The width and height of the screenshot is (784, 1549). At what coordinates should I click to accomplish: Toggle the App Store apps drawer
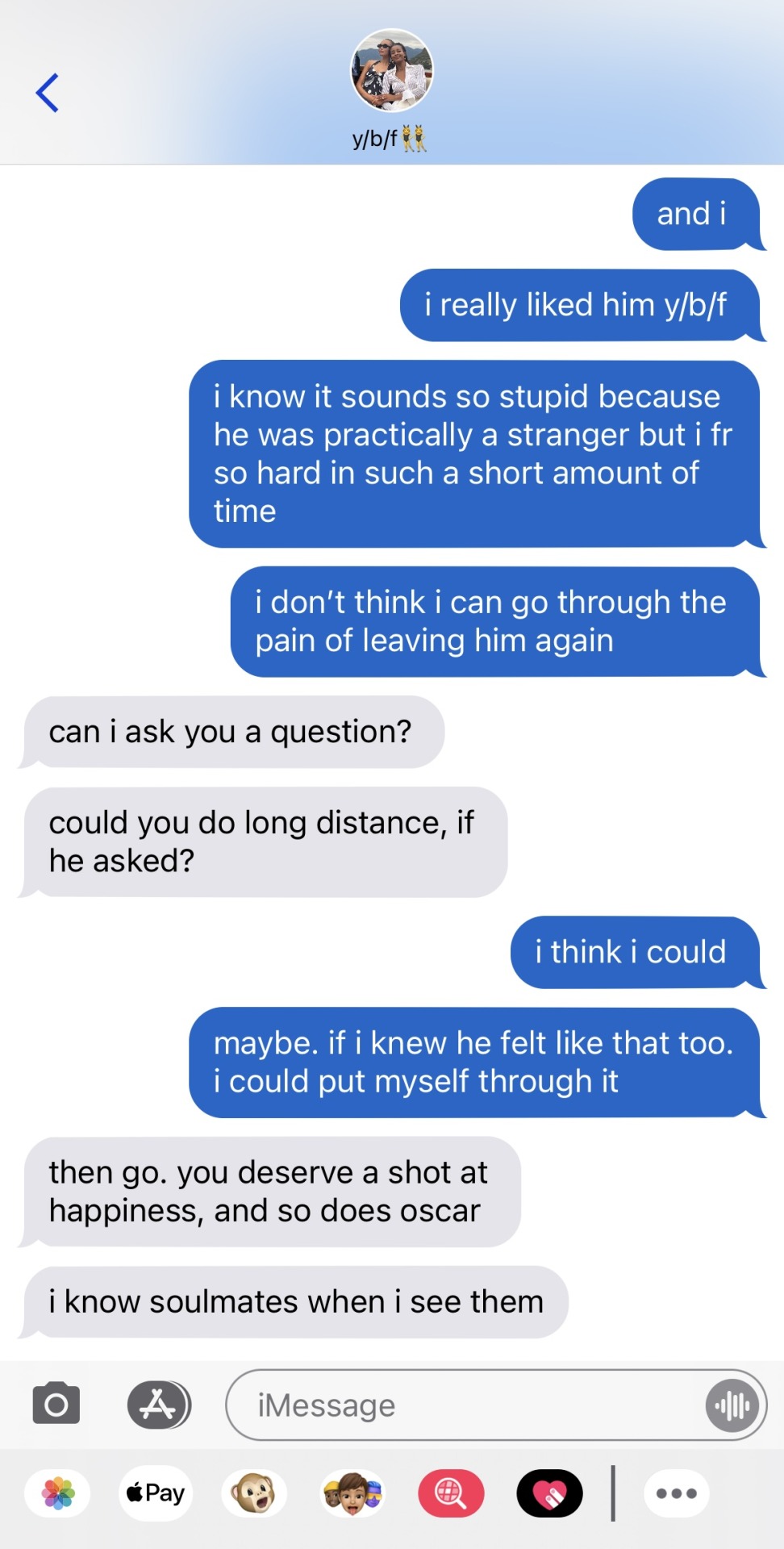coord(159,1405)
